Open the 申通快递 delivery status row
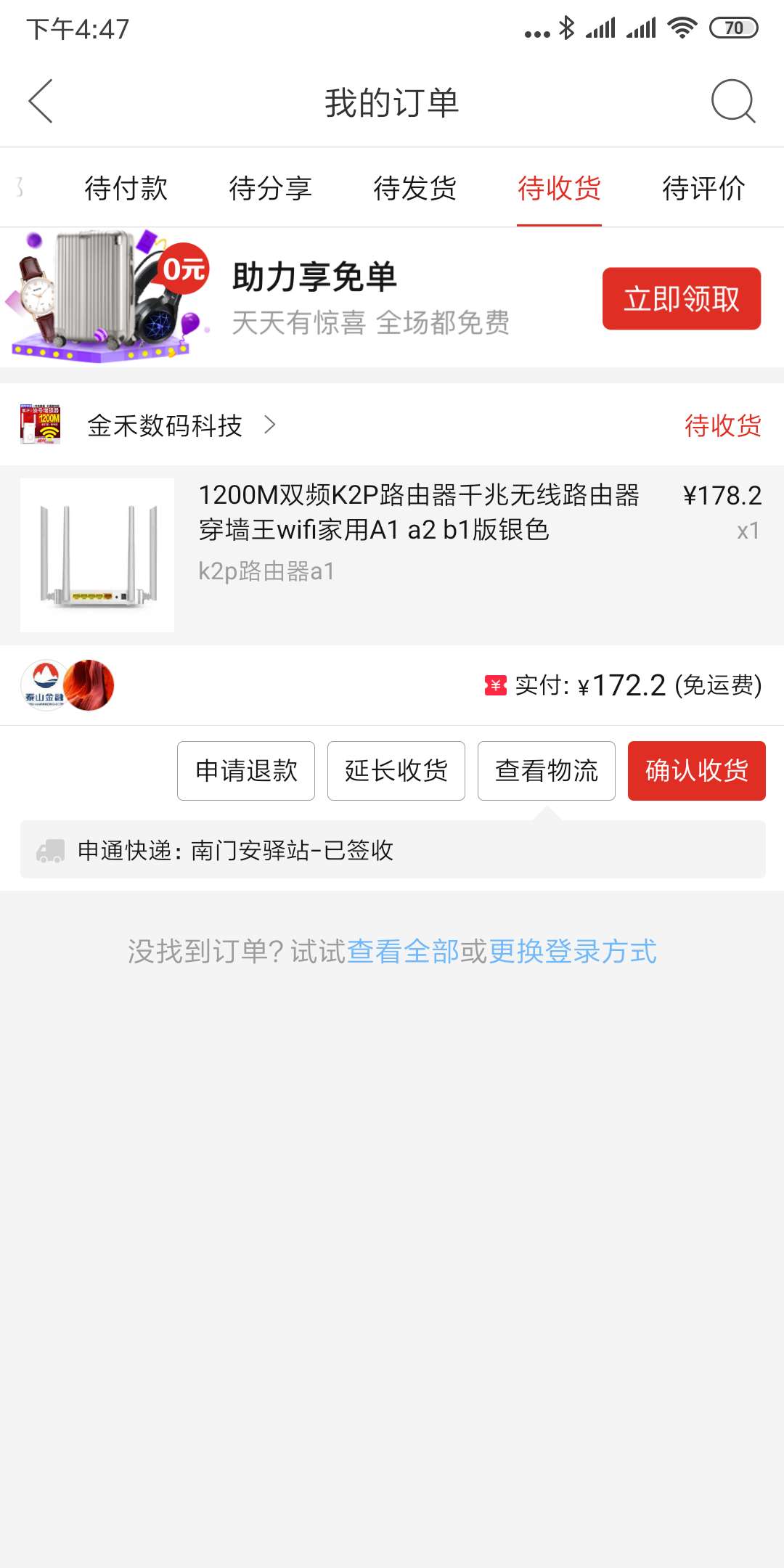 (392, 850)
